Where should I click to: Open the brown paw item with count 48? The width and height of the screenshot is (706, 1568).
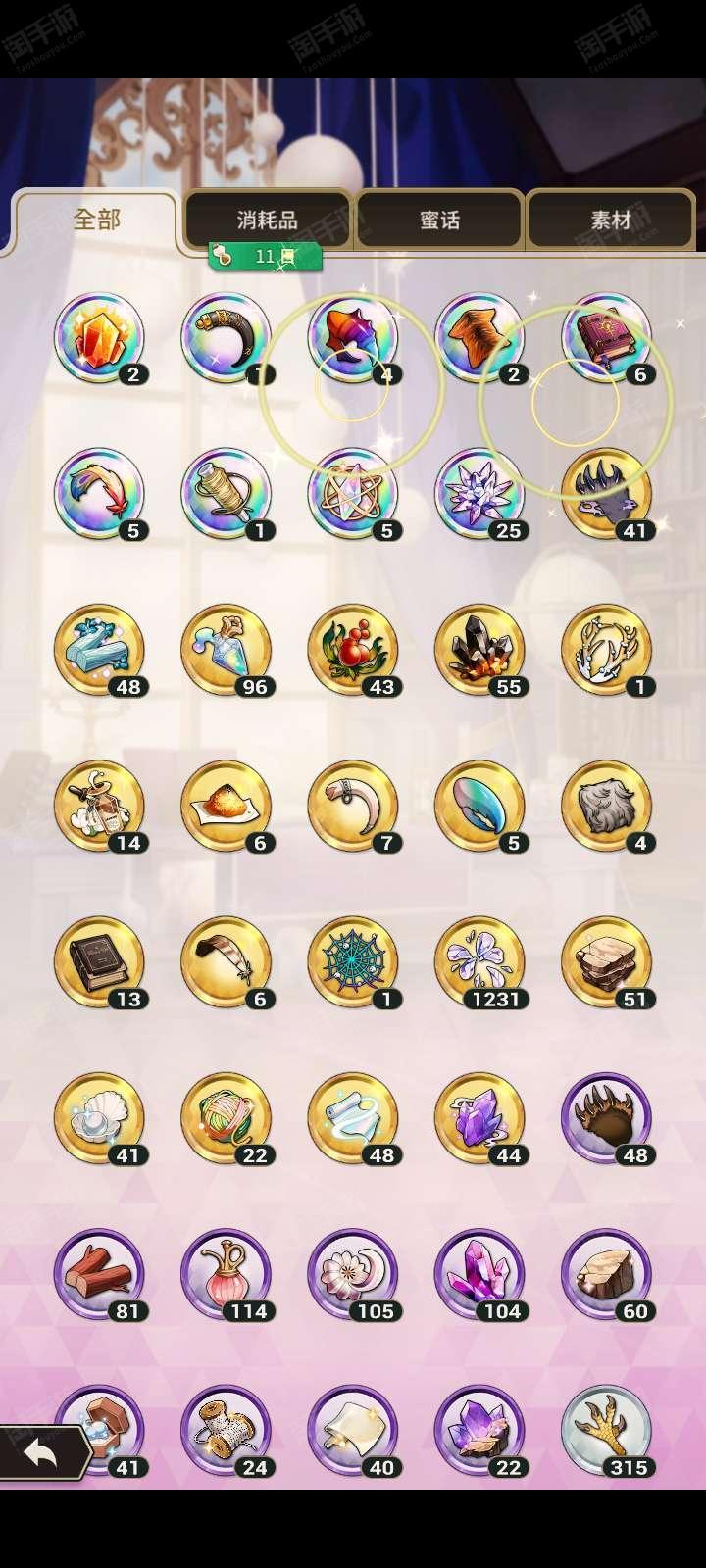coord(607,1119)
